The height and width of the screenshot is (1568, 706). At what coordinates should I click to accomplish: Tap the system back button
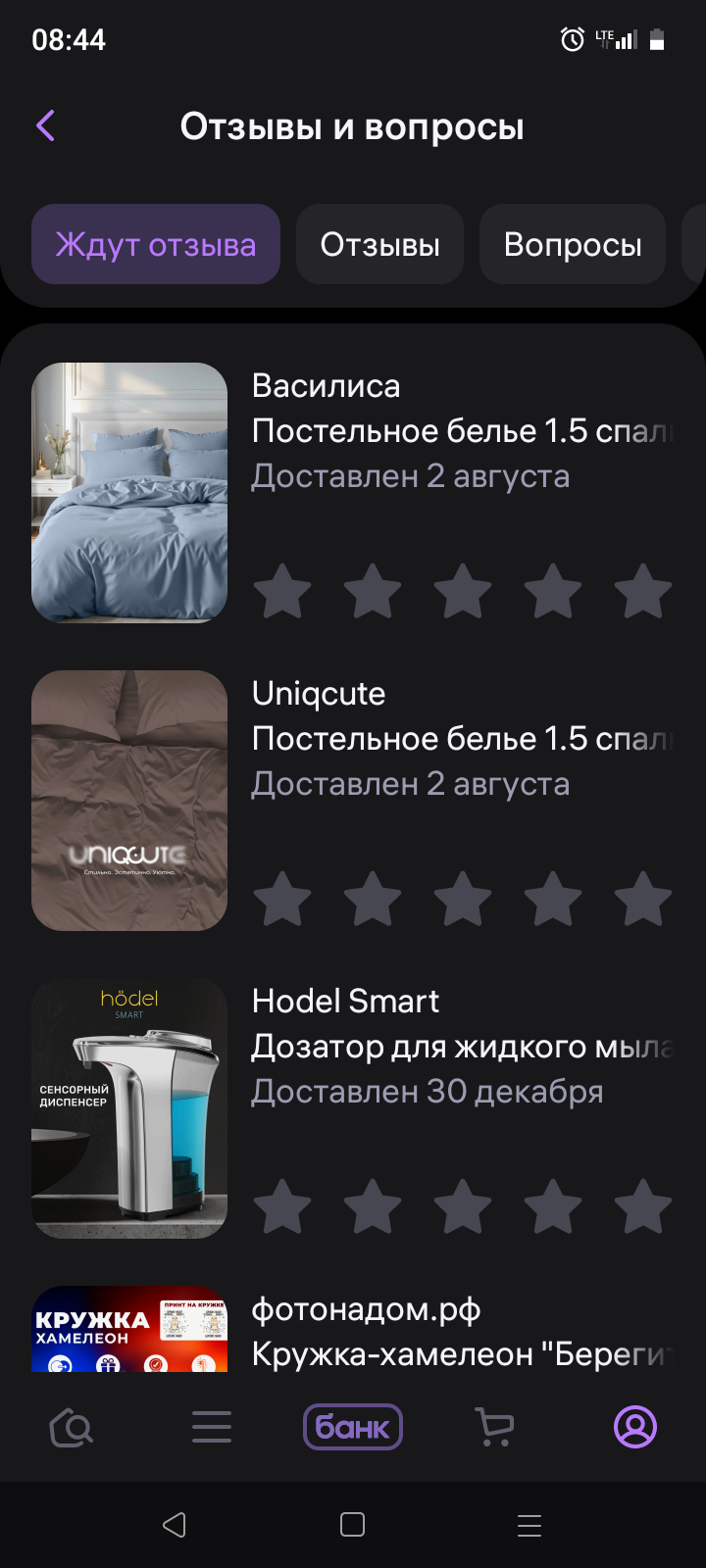[x=175, y=1525]
